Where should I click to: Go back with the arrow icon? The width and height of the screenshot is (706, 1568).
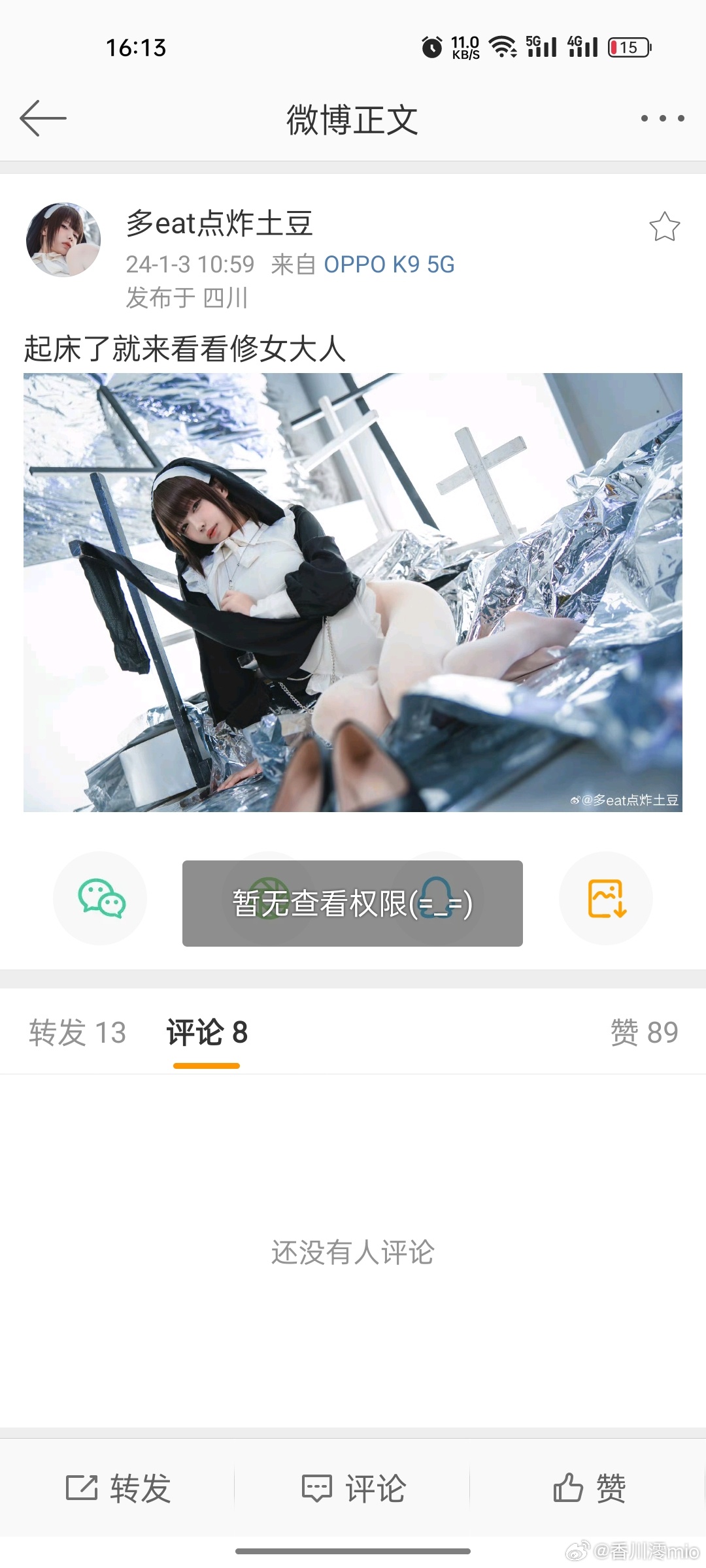point(43,118)
